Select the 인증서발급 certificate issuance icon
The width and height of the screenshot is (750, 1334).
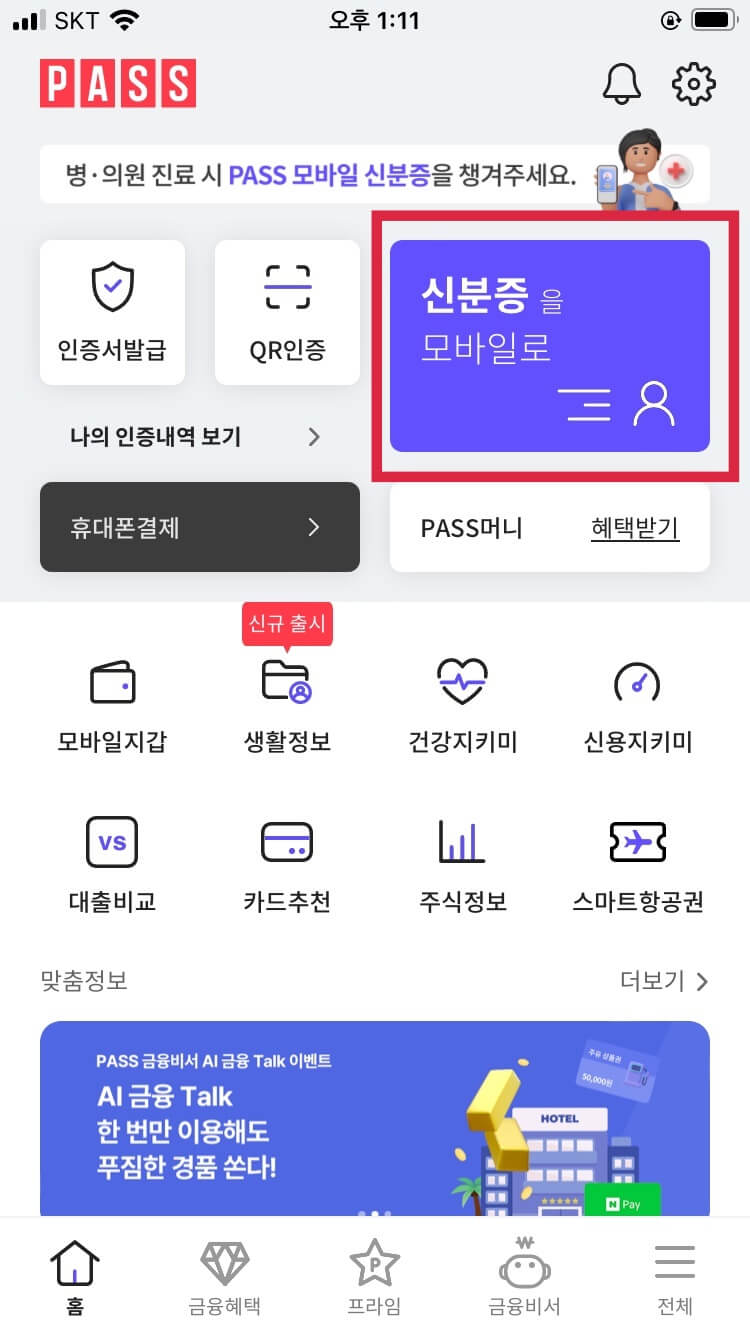tap(112, 310)
